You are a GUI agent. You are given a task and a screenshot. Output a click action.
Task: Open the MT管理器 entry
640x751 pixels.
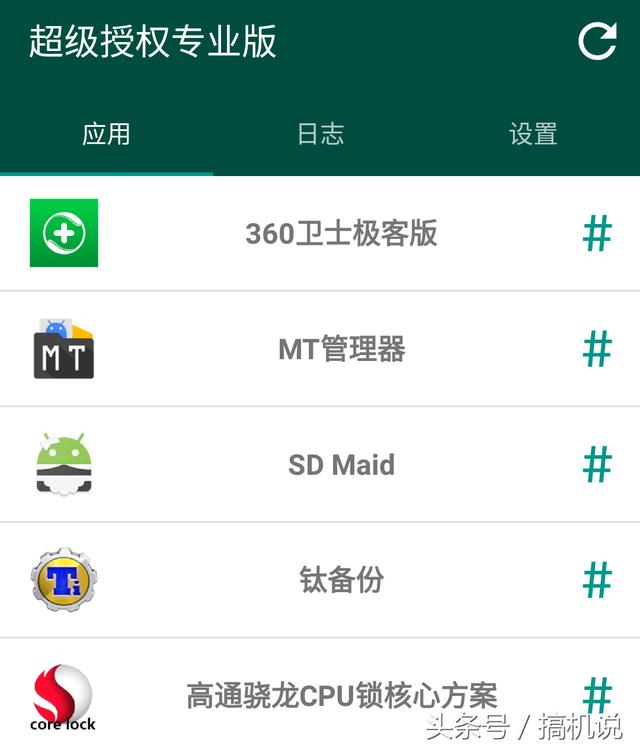[341, 349]
